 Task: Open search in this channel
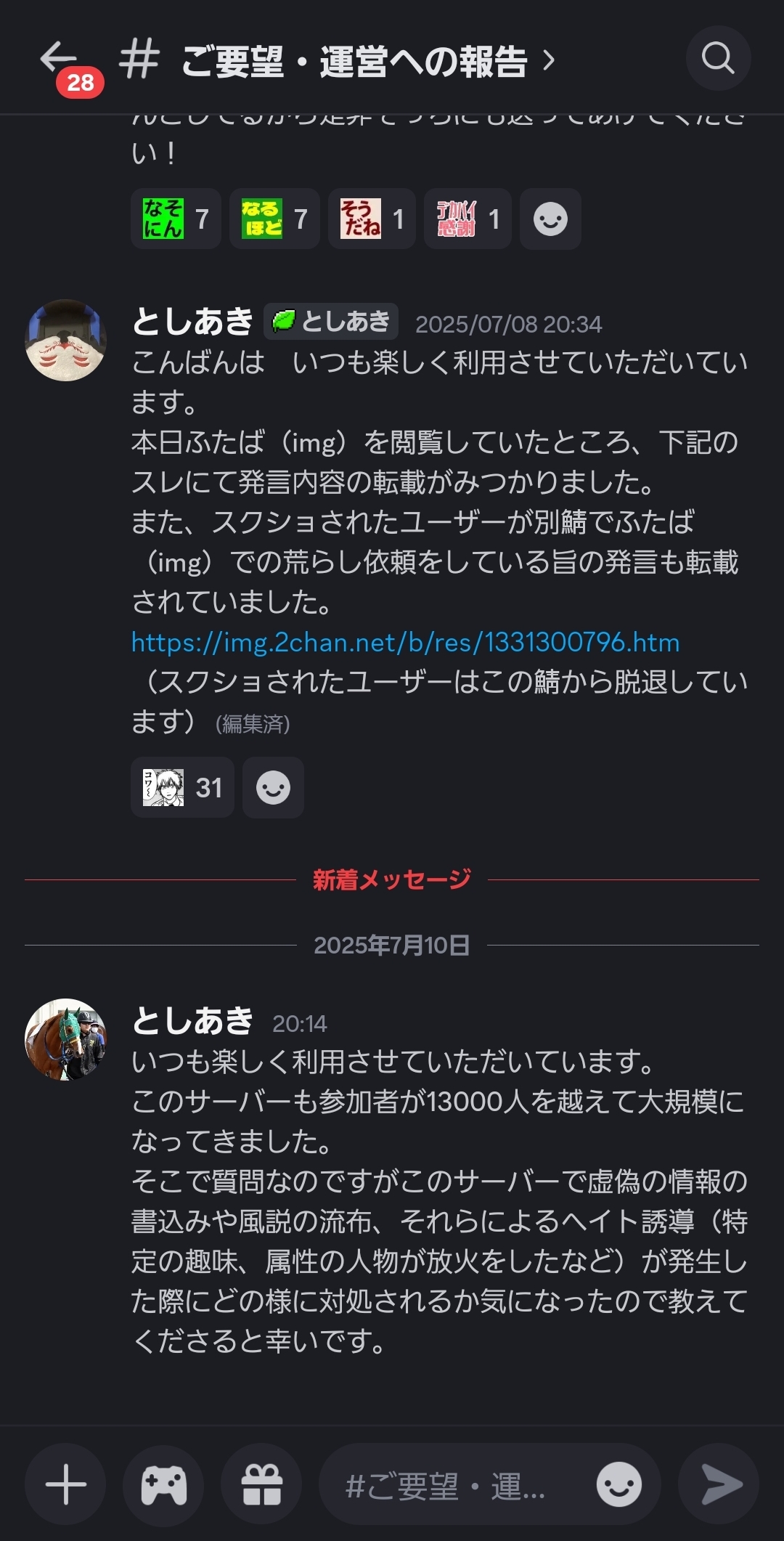pyautogui.click(x=718, y=58)
